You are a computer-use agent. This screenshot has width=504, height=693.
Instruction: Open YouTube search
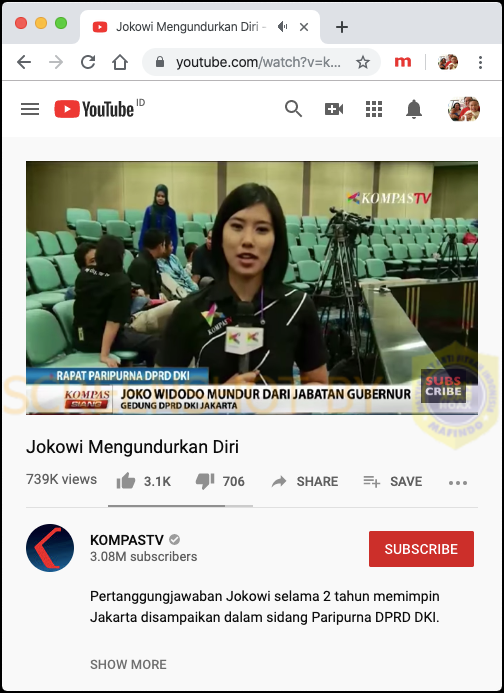pyautogui.click(x=294, y=109)
